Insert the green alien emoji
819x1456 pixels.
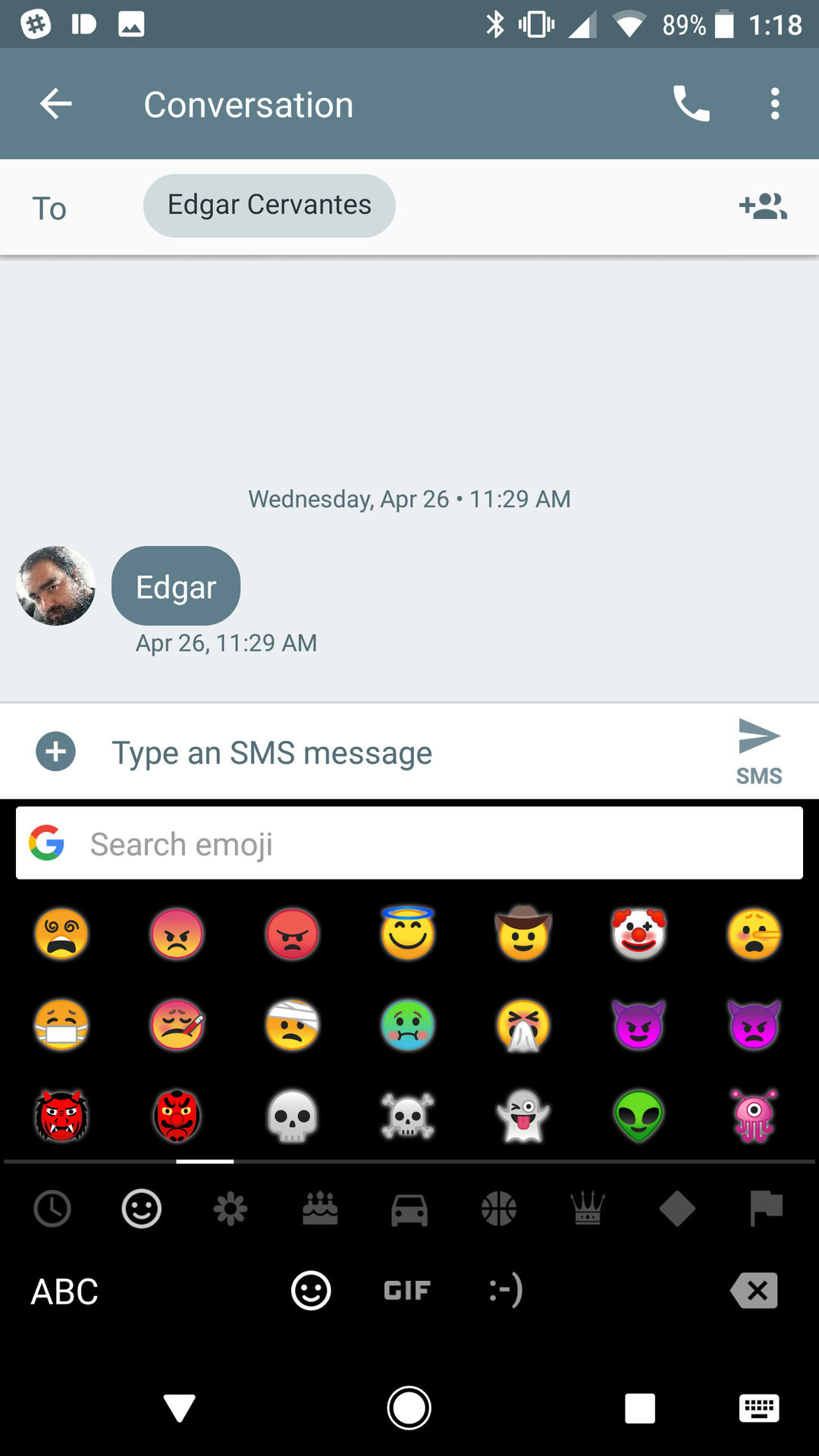(x=639, y=1116)
